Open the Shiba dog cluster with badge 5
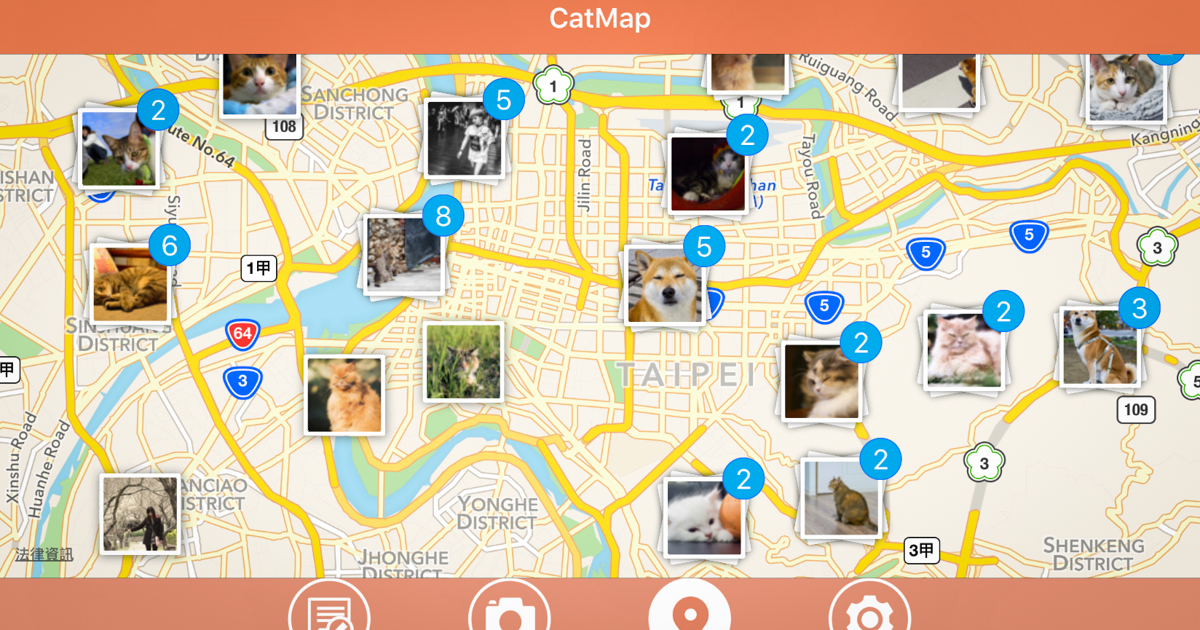This screenshot has height=630, width=1200. pos(665,285)
